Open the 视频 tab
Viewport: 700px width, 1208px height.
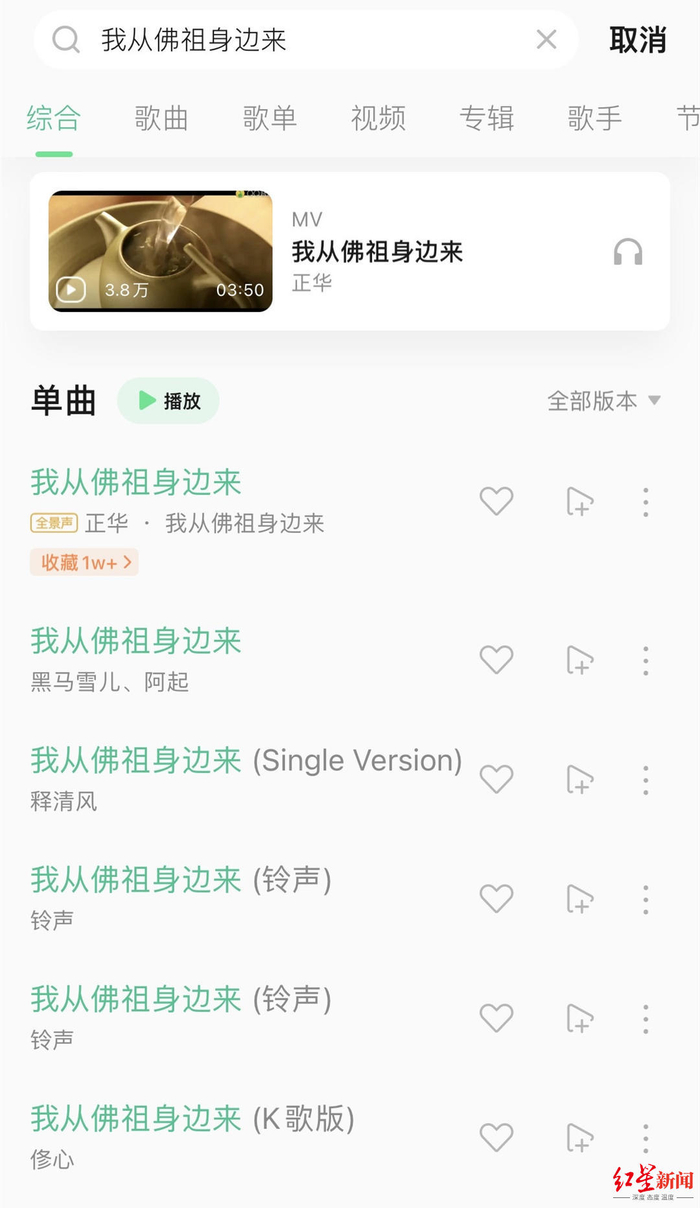378,119
